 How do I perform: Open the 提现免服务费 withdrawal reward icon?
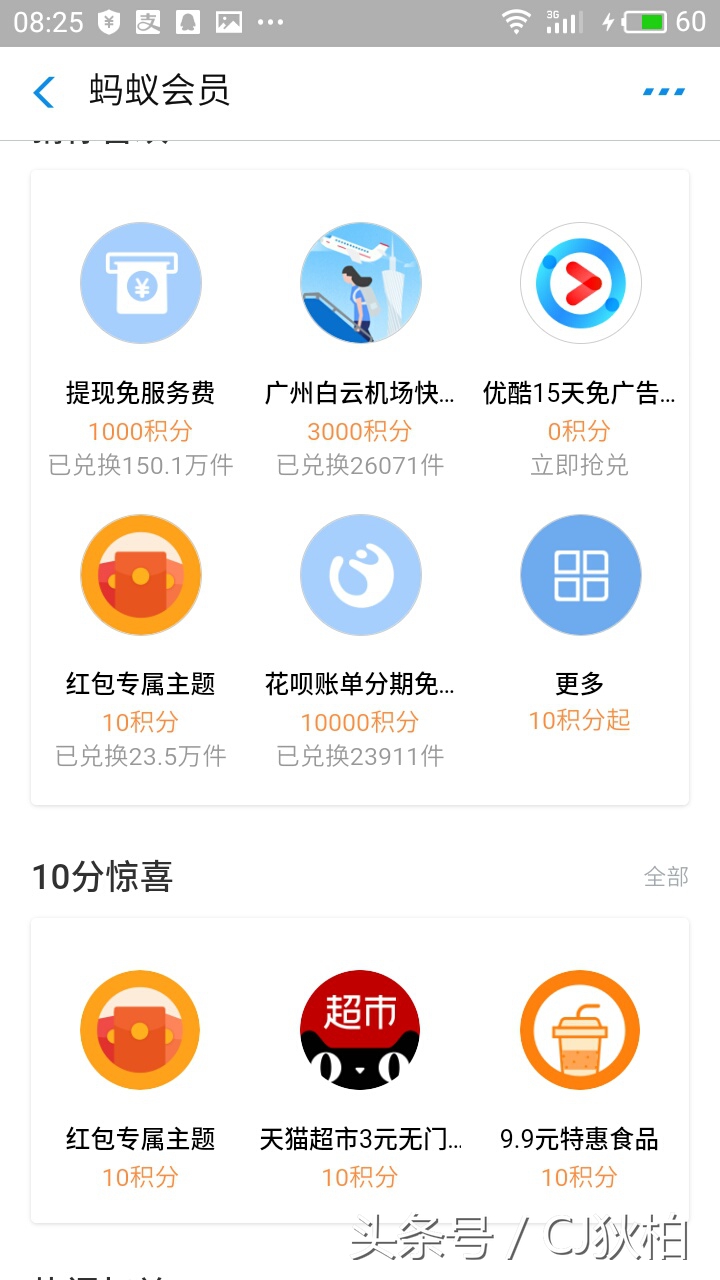click(x=141, y=282)
